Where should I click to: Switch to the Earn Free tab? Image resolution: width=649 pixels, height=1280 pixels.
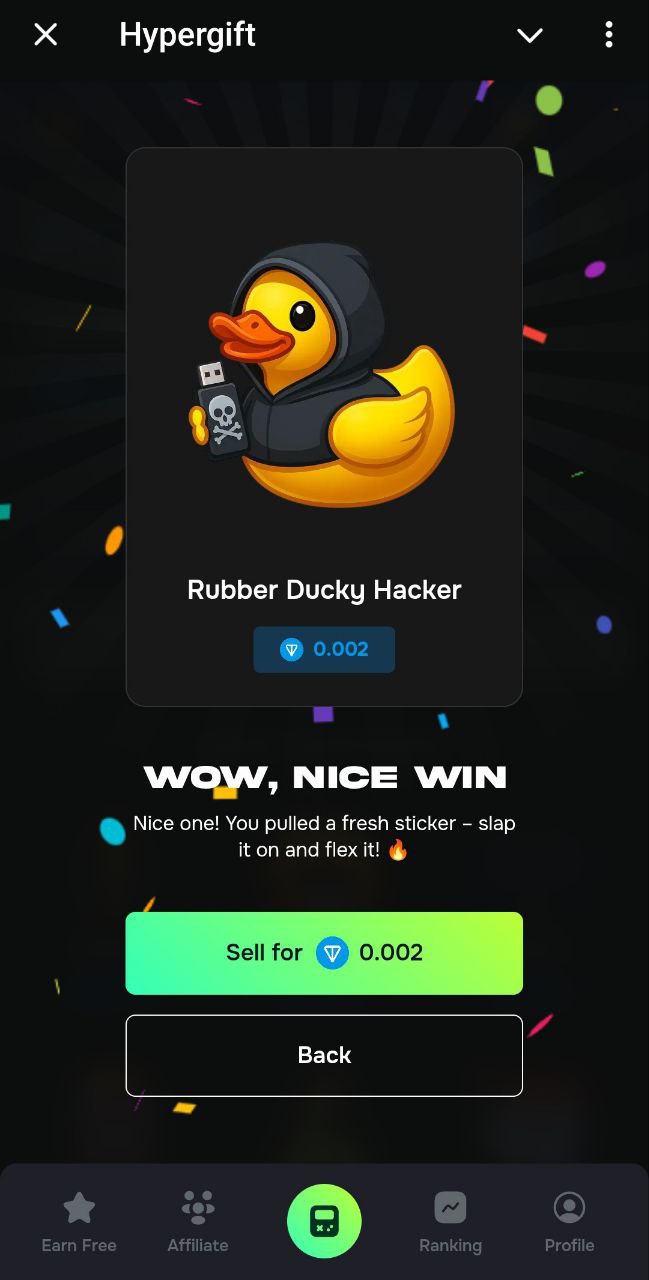(x=79, y=1222)
